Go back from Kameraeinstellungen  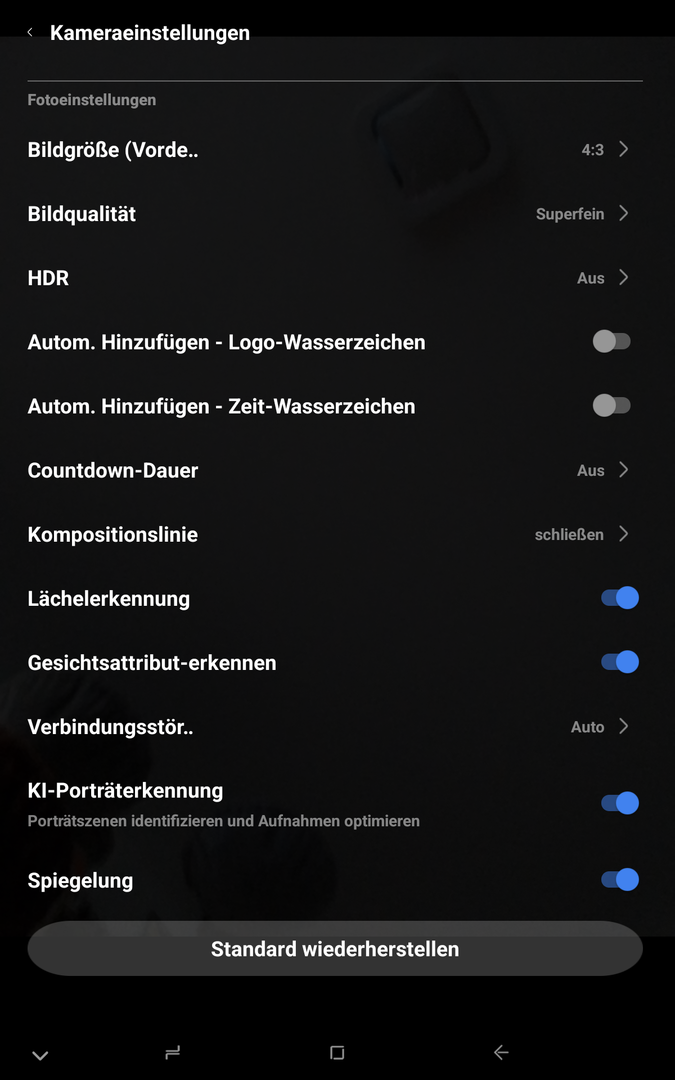(x=30, y=33)
